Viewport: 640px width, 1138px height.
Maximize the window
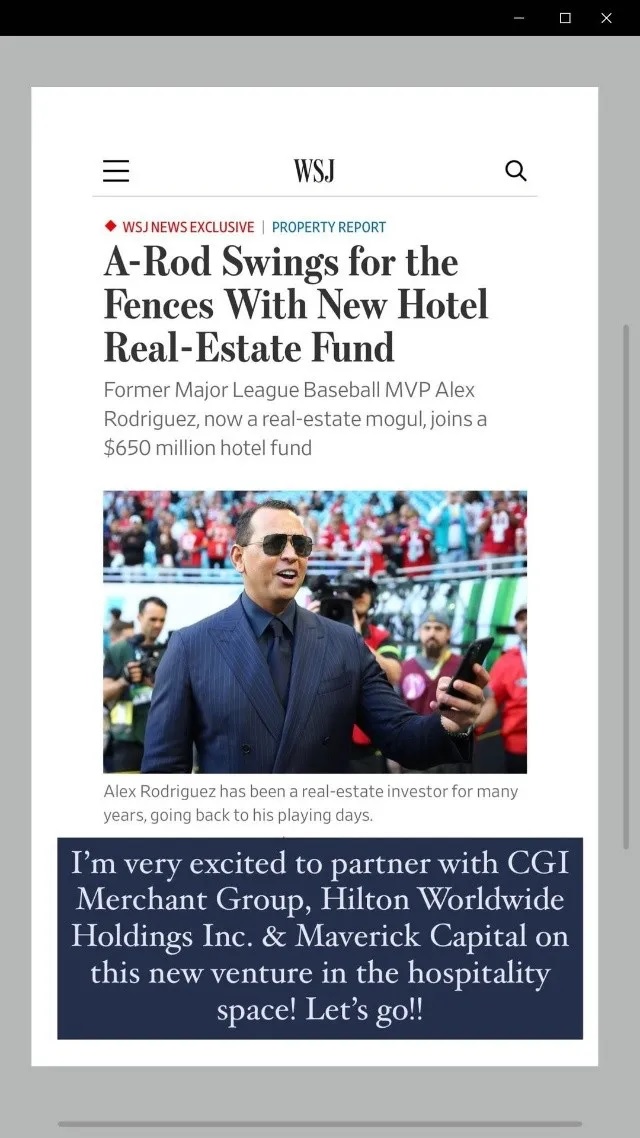tap(565, 18)
